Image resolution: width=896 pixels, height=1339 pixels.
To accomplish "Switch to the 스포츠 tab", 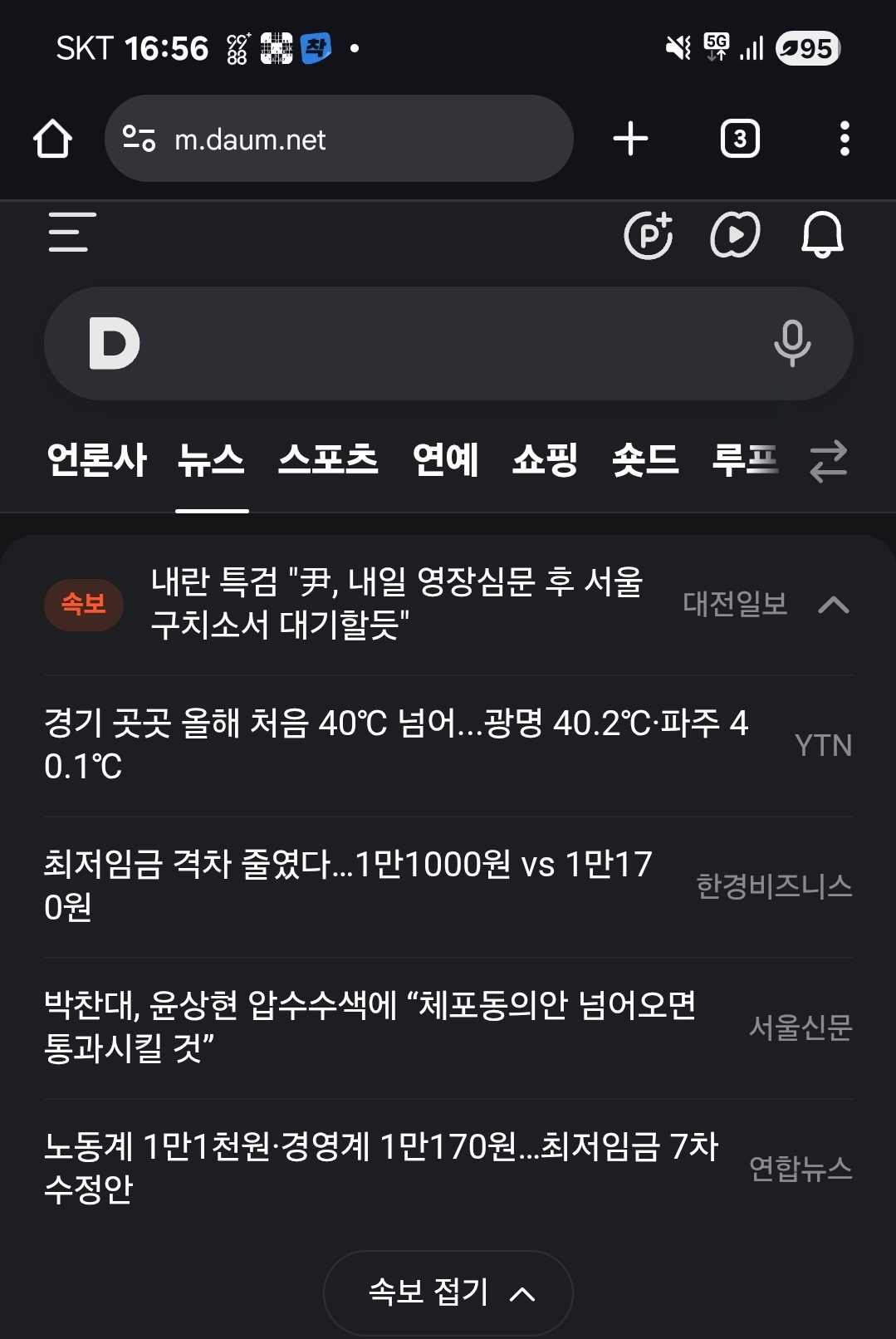I will pos(328,460).
